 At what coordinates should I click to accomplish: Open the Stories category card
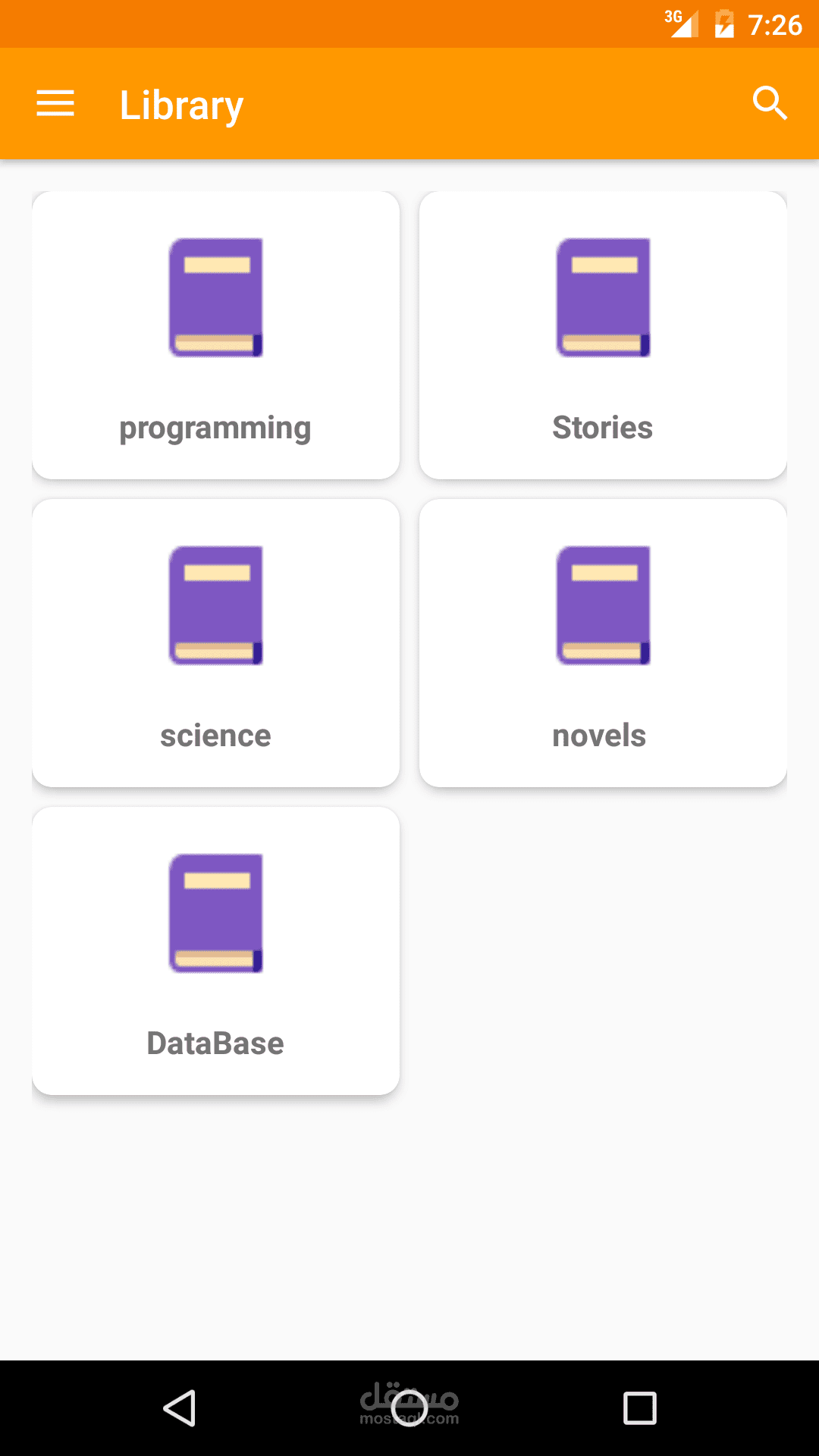(x=603, y=335)
